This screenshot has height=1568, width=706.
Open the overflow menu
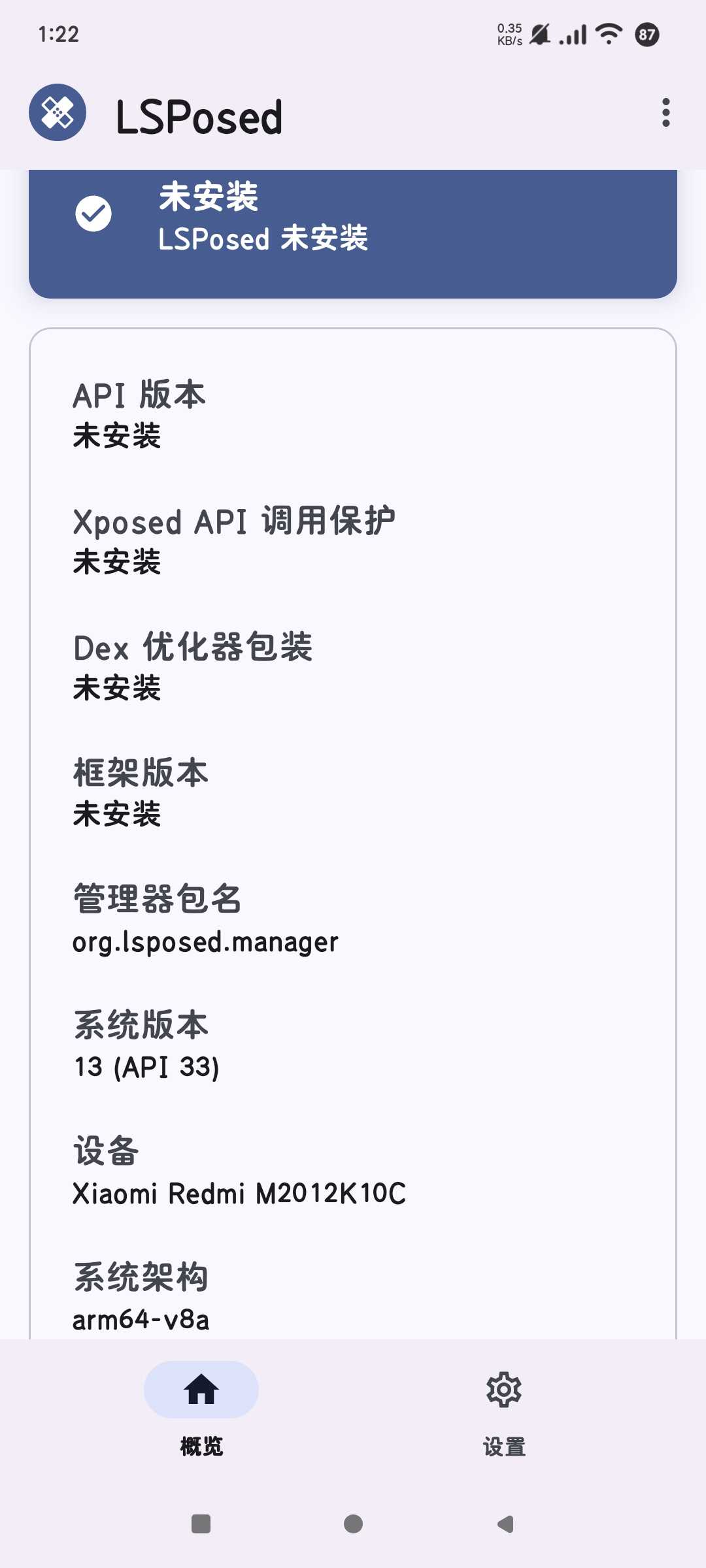pyautogui.click(x=665, y=113)
